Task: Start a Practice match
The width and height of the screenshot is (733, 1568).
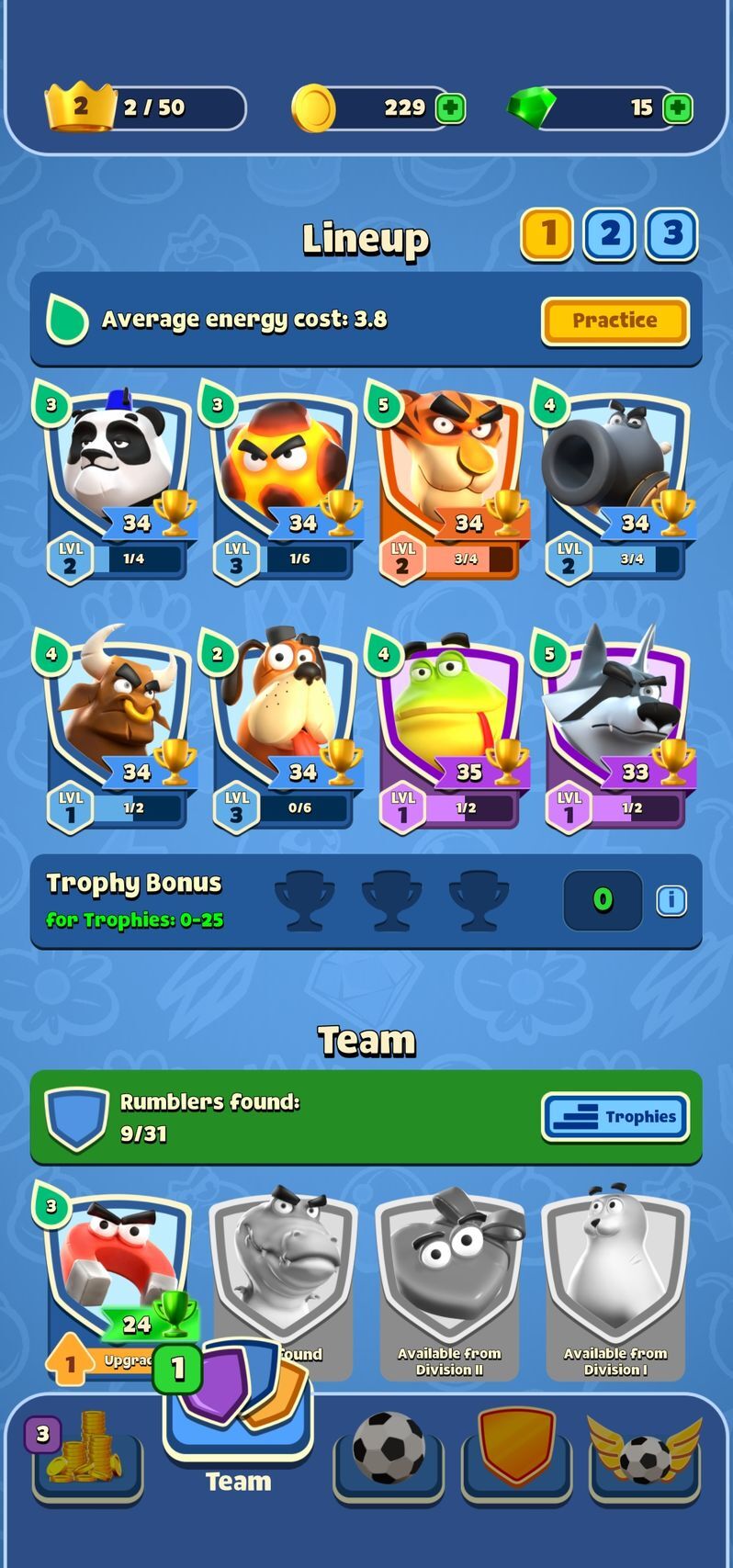Action: coord(615,321)
